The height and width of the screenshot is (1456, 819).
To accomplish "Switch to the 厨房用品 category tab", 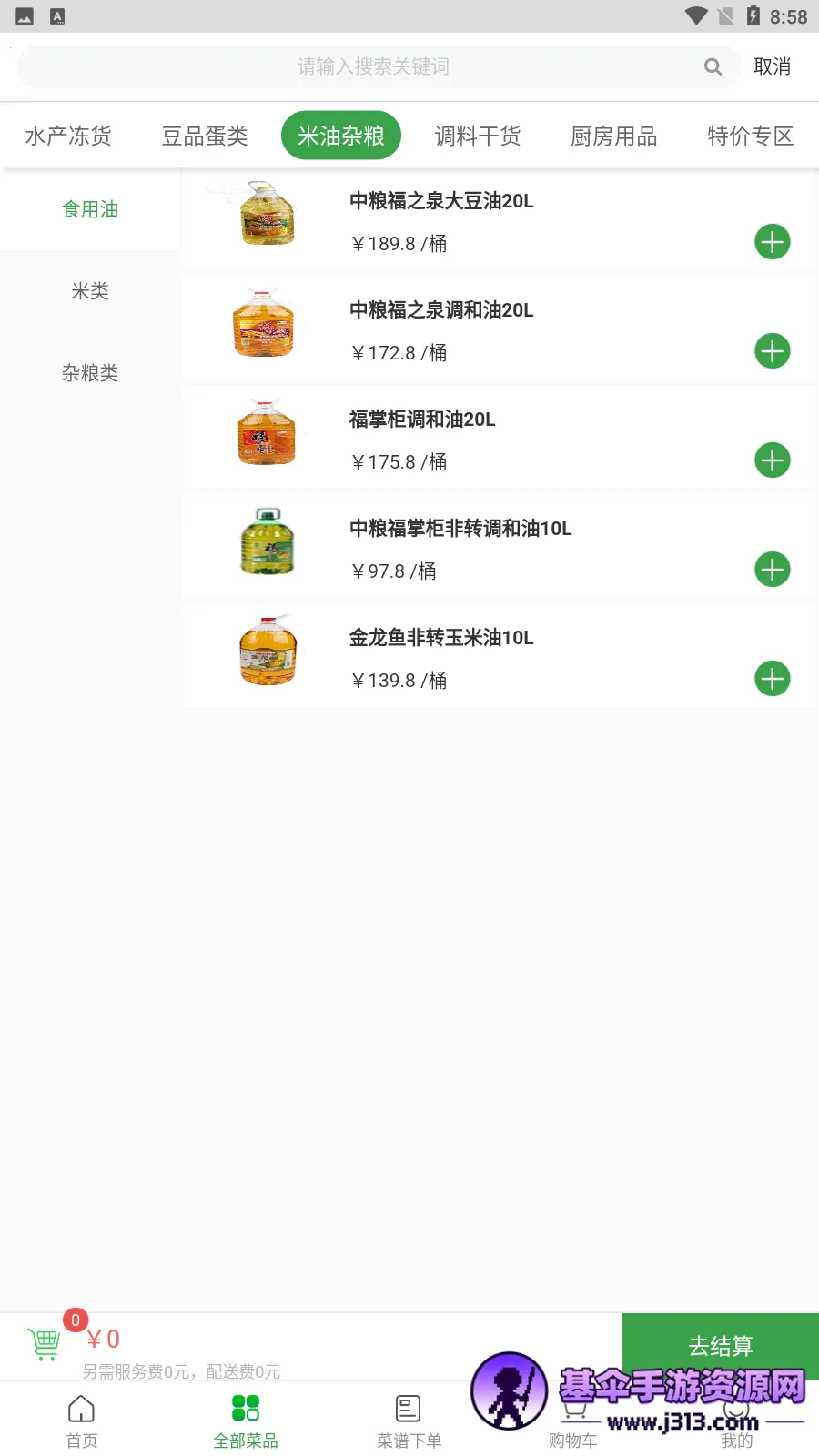I will [614, 136].
